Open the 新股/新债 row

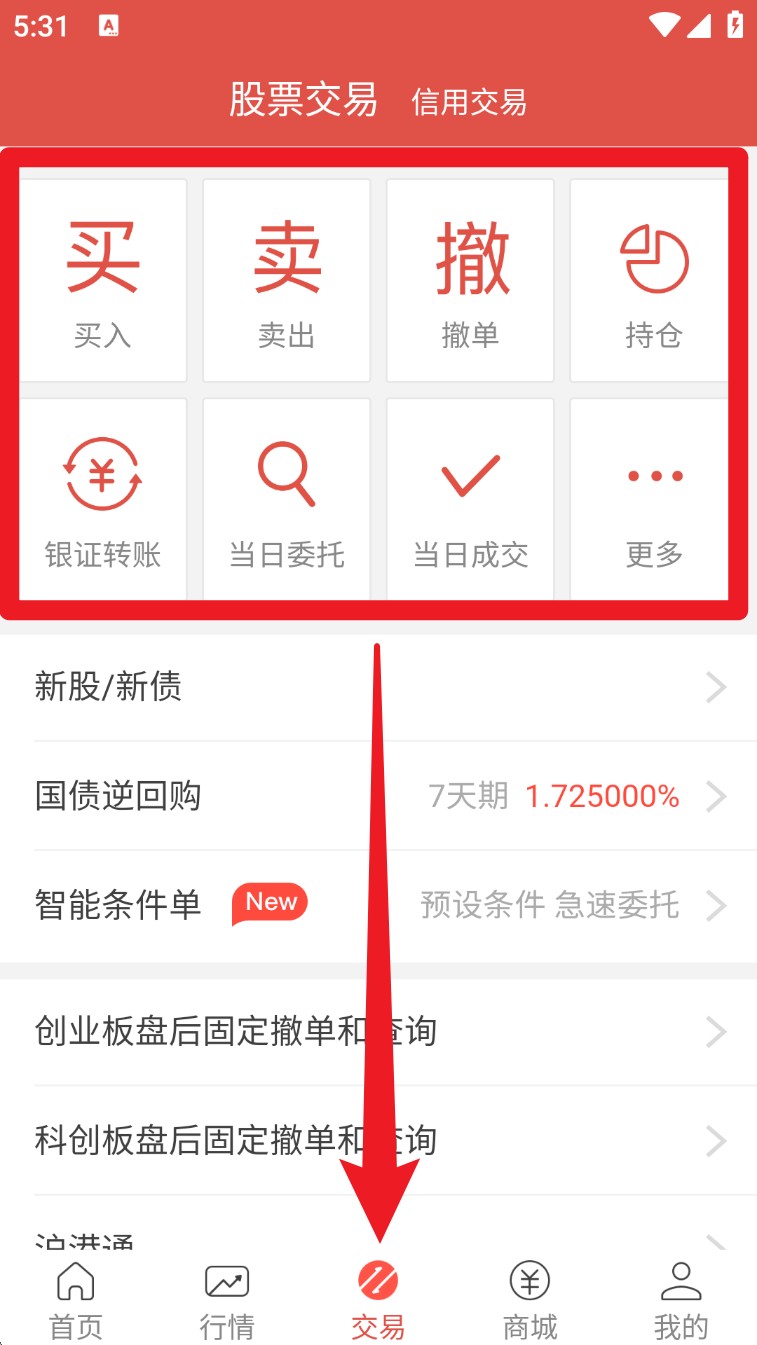pos(378,688)
